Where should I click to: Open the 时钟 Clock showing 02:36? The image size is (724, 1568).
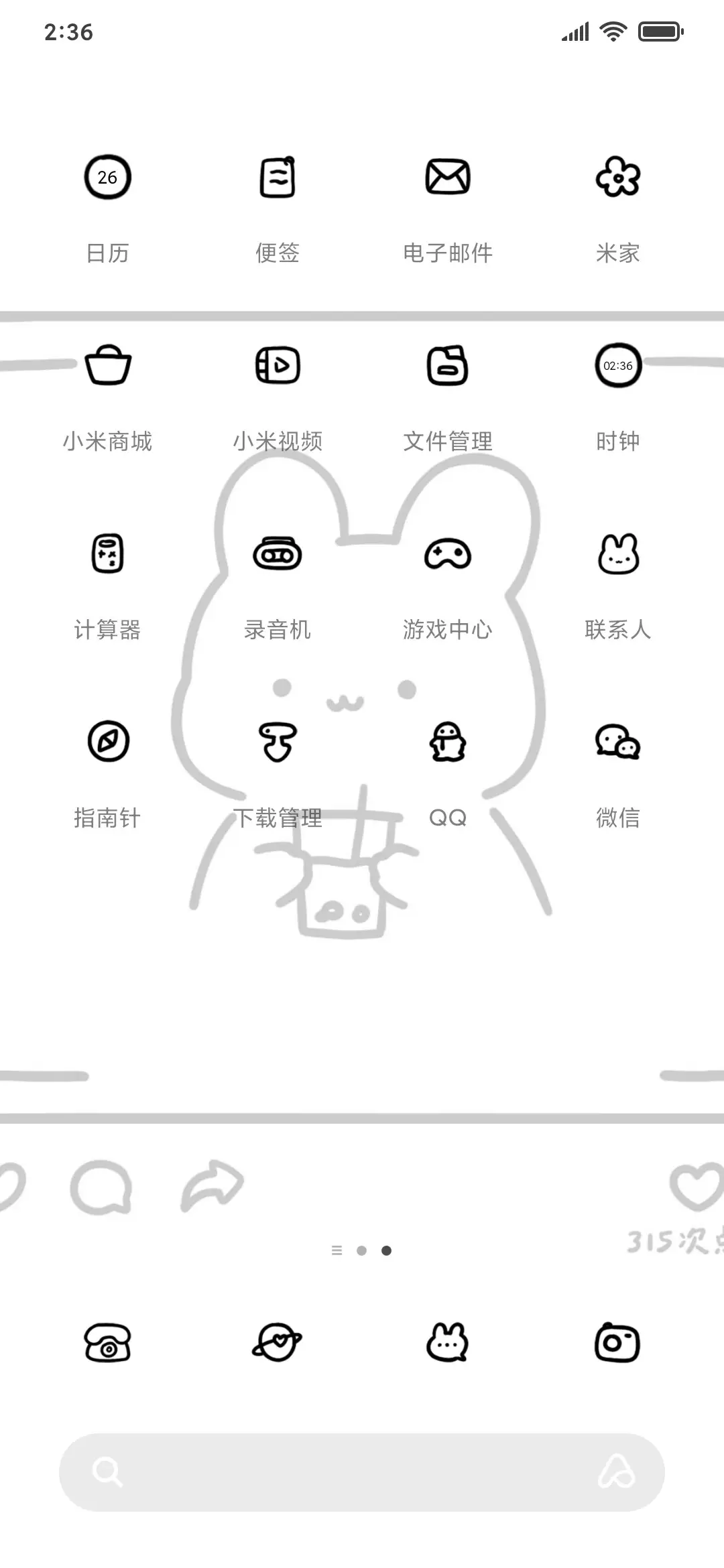(x=618, y=365)
